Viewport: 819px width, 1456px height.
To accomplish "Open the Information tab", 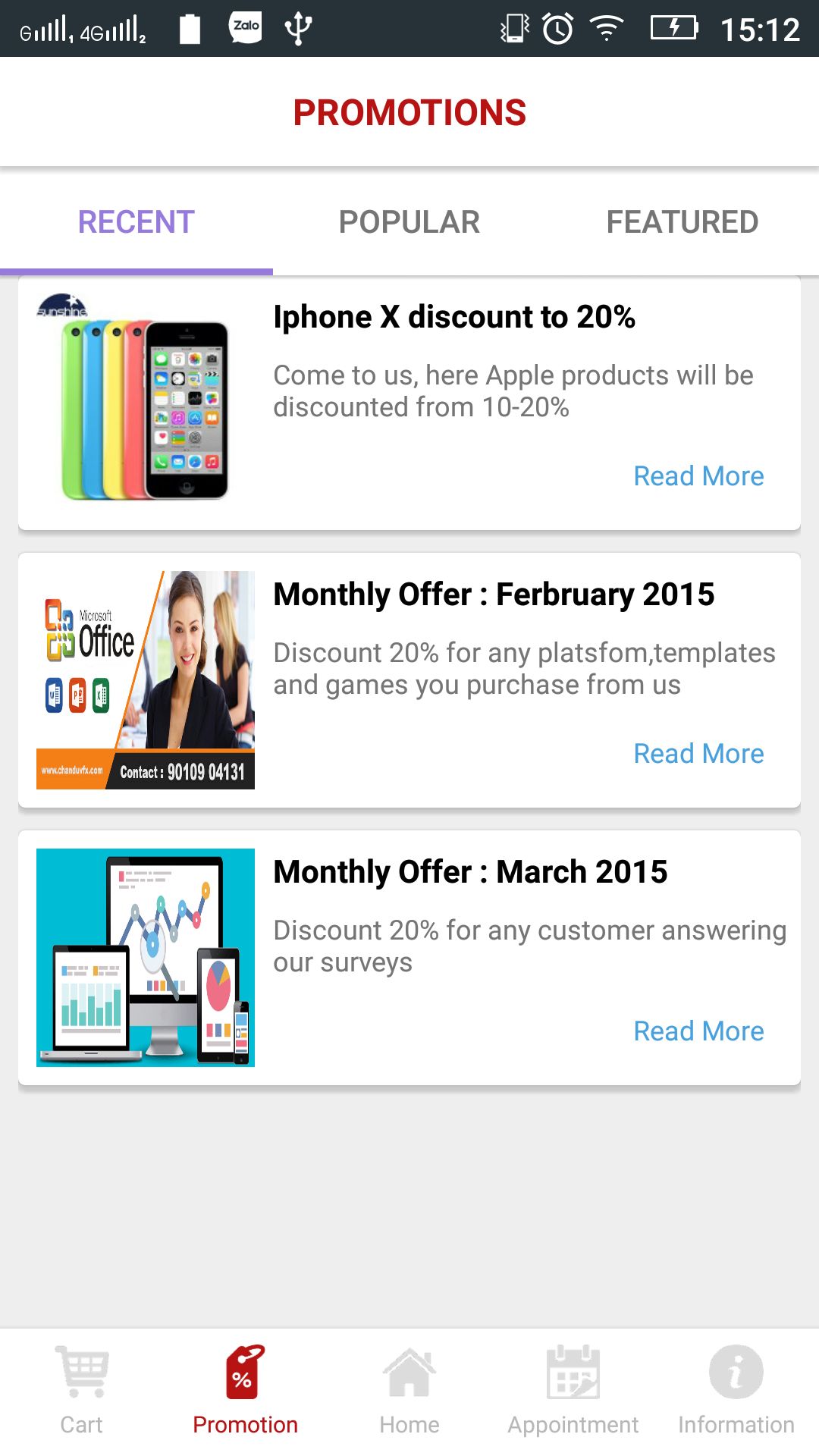I will point(736,1392).
